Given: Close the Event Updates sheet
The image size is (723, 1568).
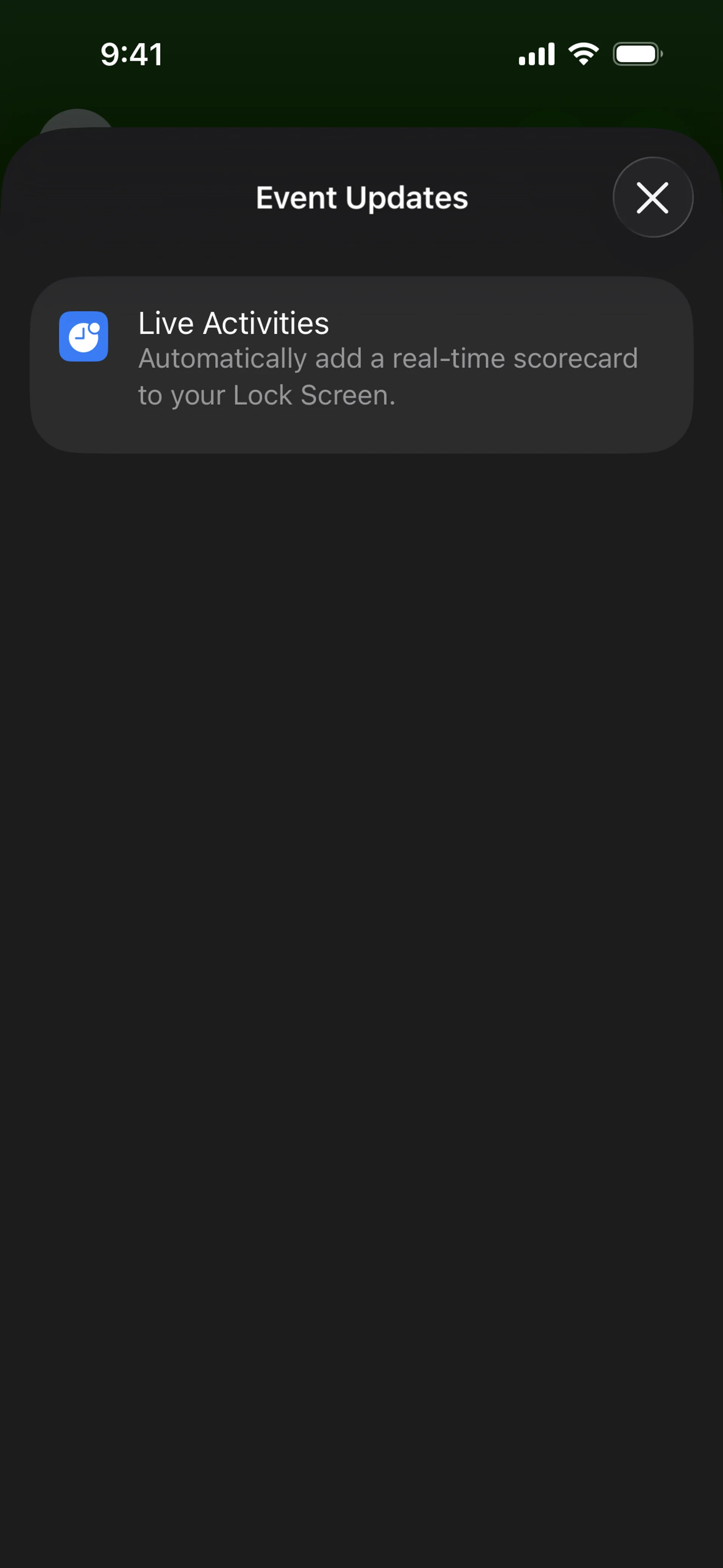Looking at the screenshot, I should coord(653,197).
